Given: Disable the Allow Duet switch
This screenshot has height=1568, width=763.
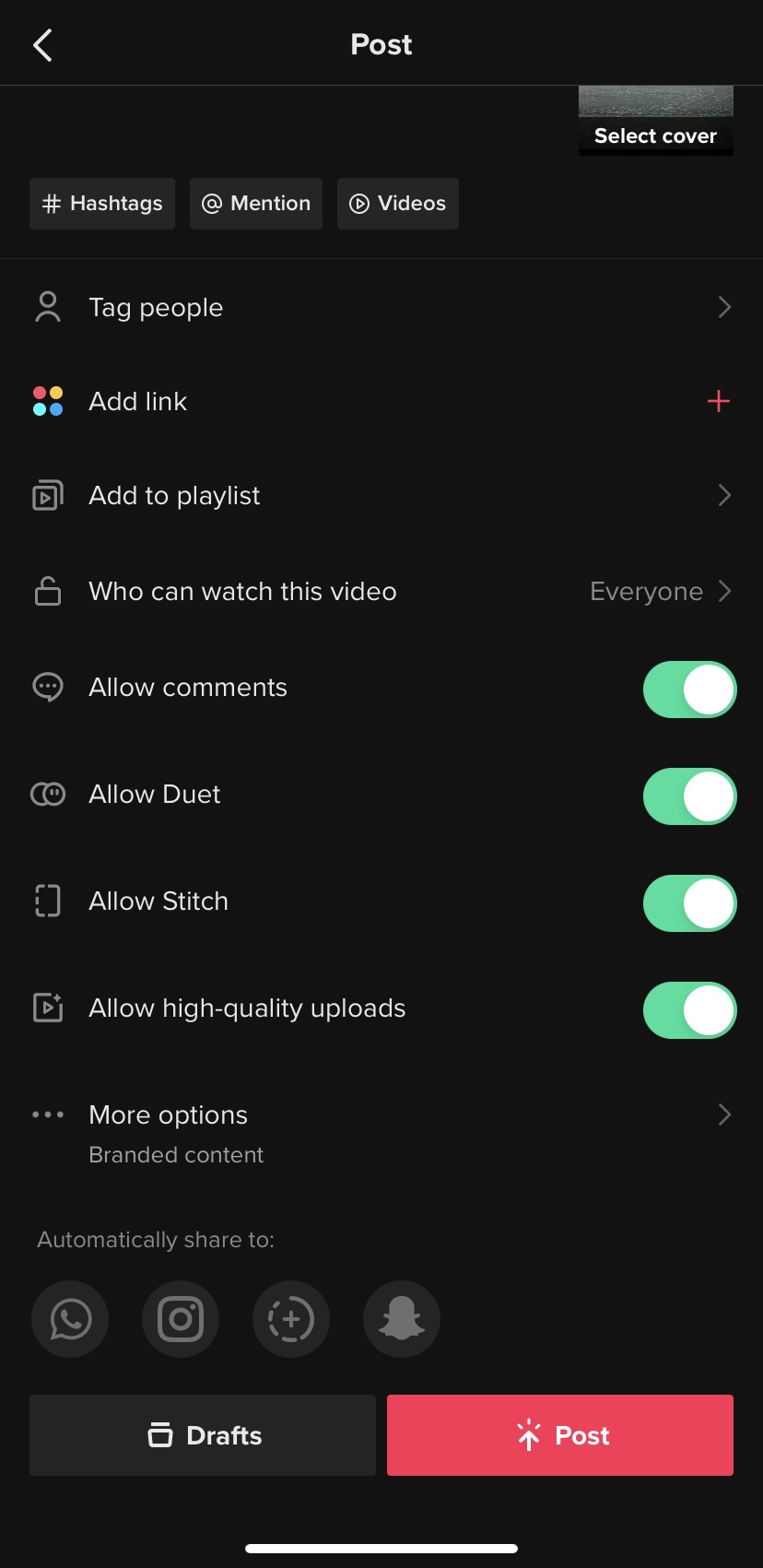Looking at the screenshot, I should point(689,796).
